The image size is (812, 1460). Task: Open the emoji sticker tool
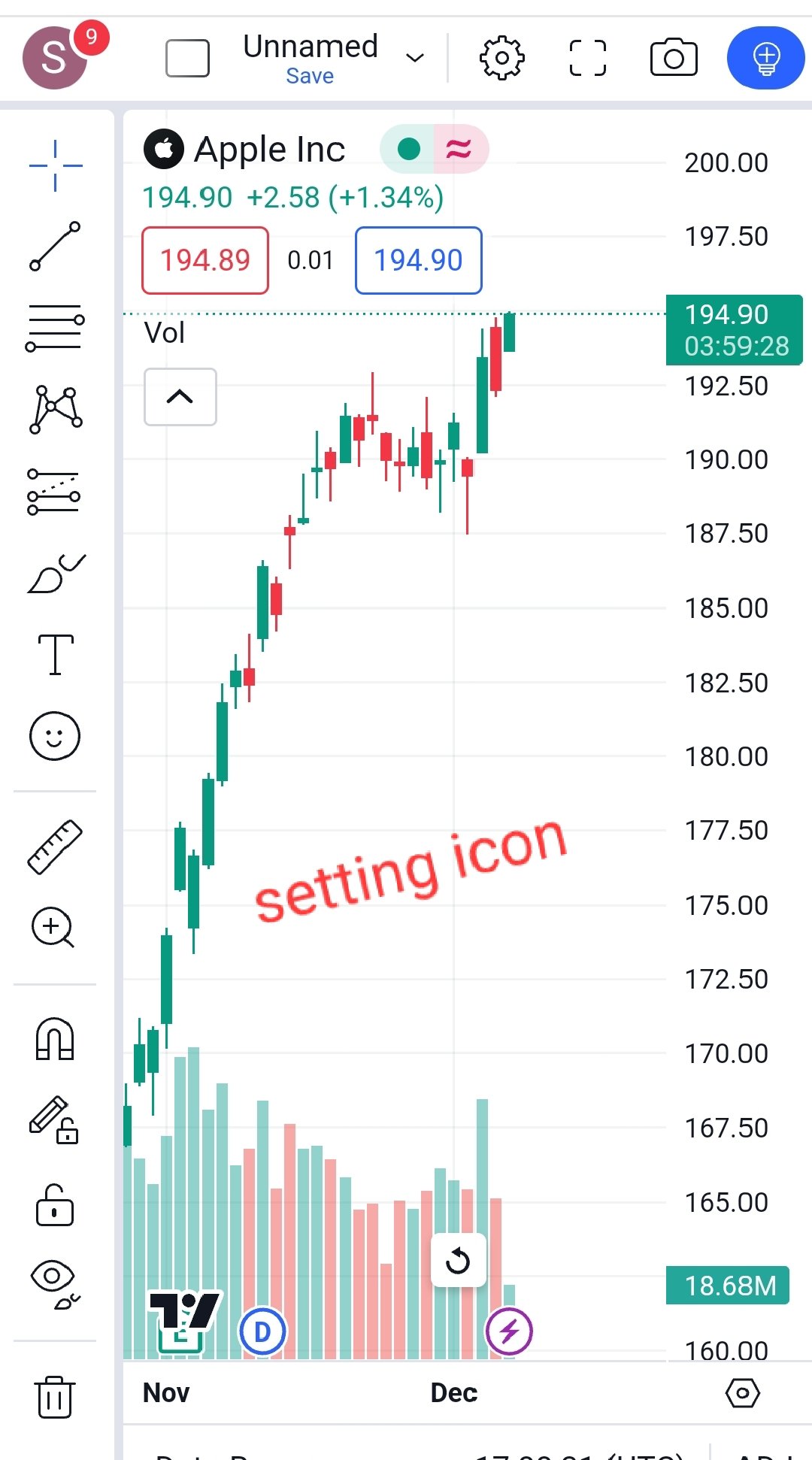click(x=55, y=736)
